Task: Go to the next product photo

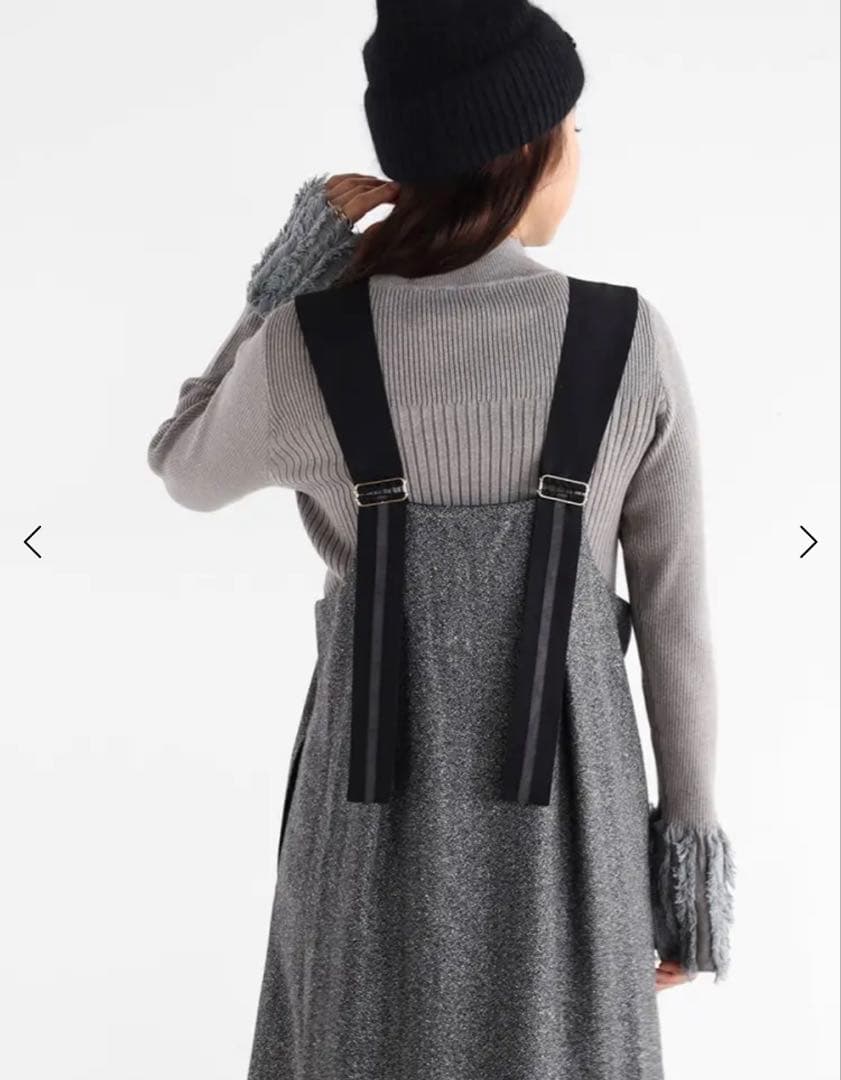Action: 808,542
